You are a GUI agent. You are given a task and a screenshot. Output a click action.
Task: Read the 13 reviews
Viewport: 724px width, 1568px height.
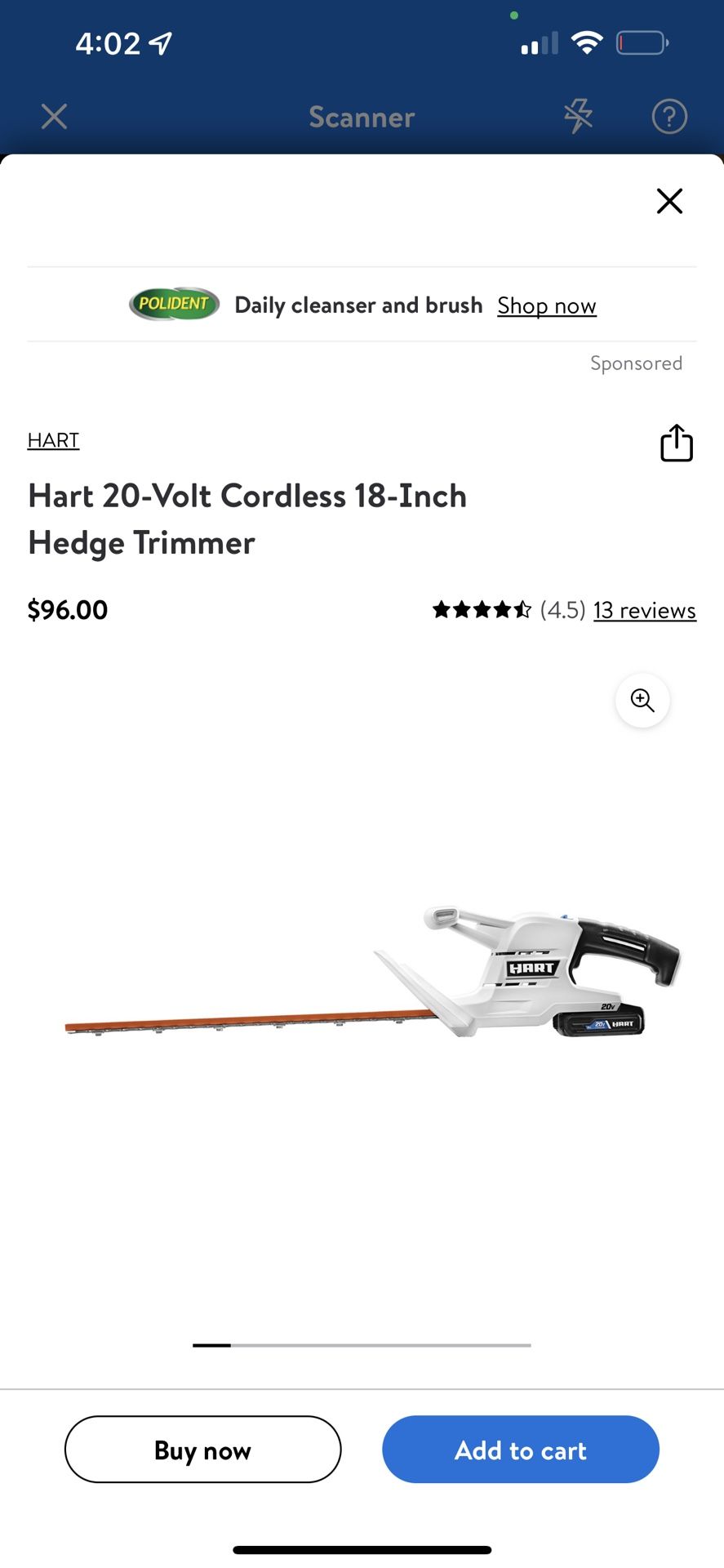644,610
